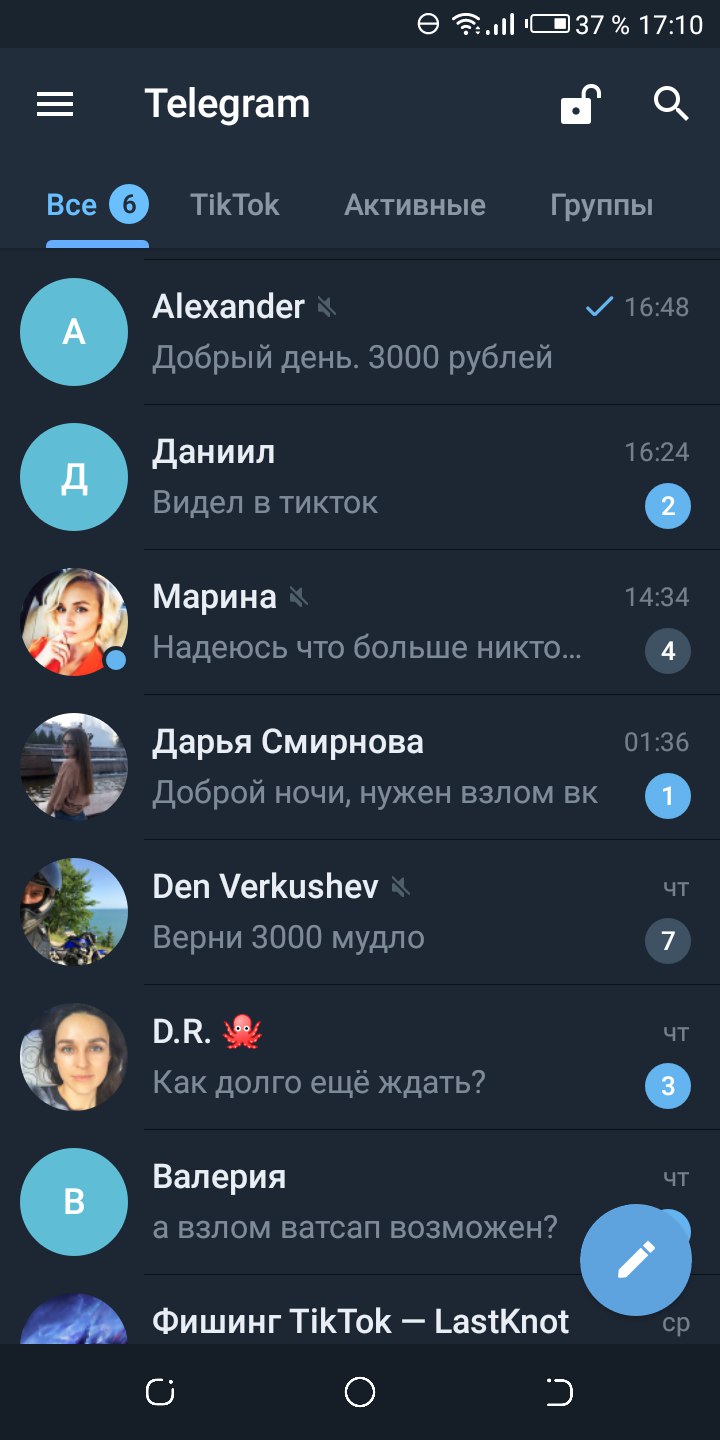Click the mute icon beside Alexander
The width and height of the screenshot is (720, 1440).
click(326, 306)
